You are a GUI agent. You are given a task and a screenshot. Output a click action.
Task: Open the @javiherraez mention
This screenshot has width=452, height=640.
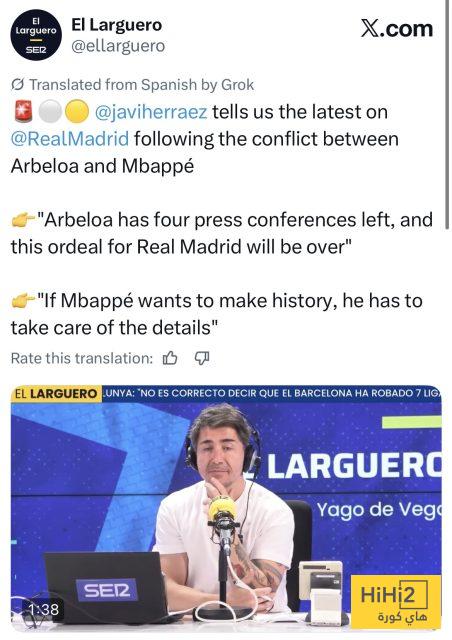(x=151, y=112)
